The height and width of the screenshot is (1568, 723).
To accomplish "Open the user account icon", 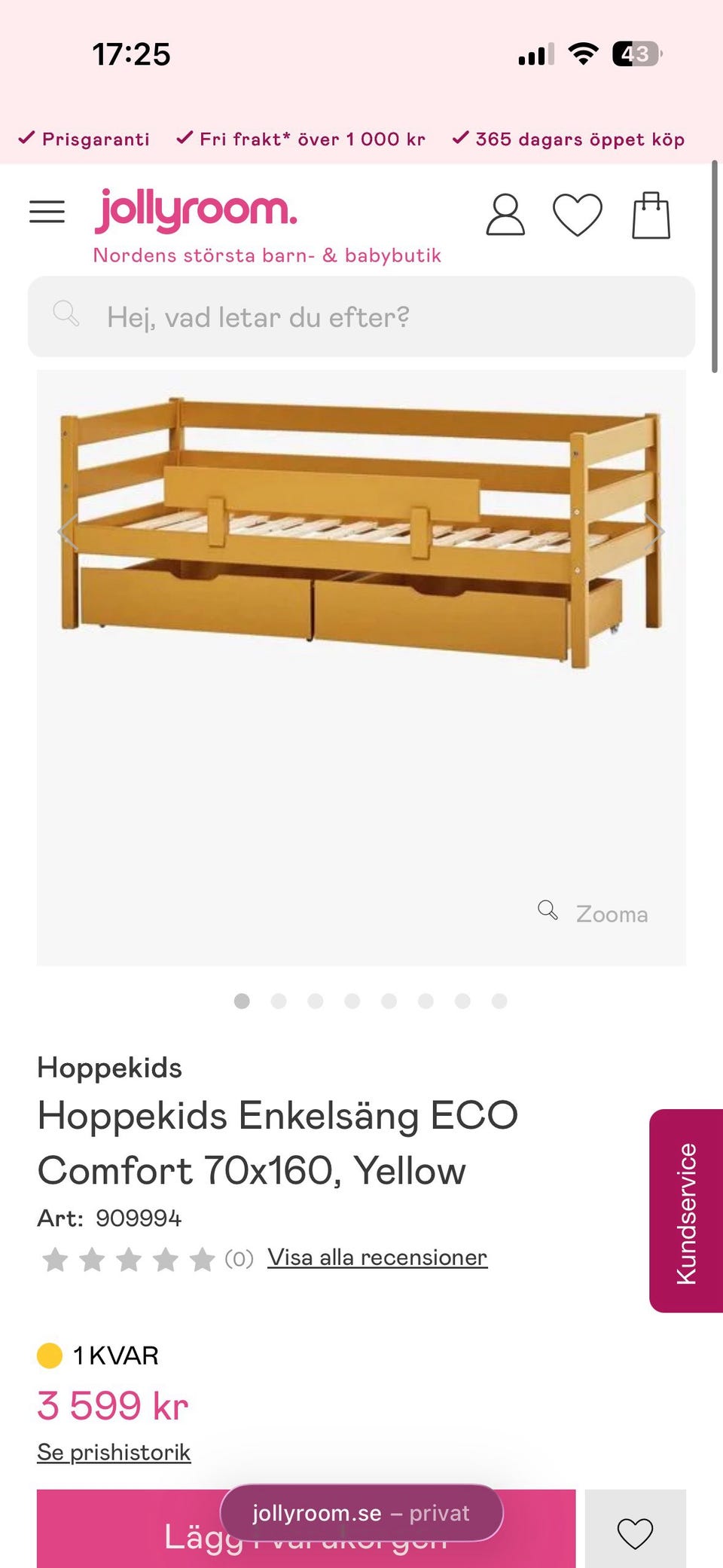I will 505,215.
